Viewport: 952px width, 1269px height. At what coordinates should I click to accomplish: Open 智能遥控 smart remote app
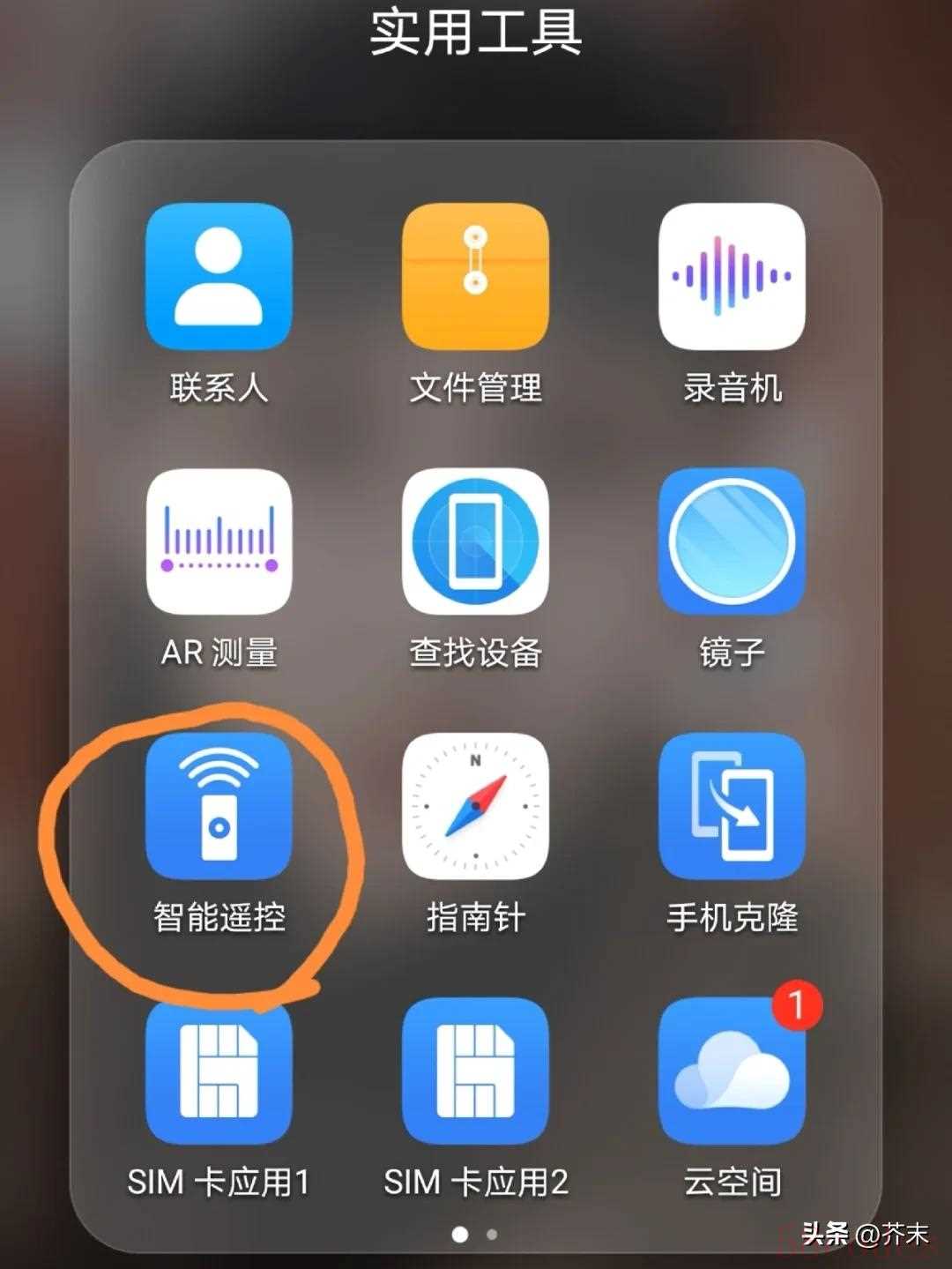219,806
